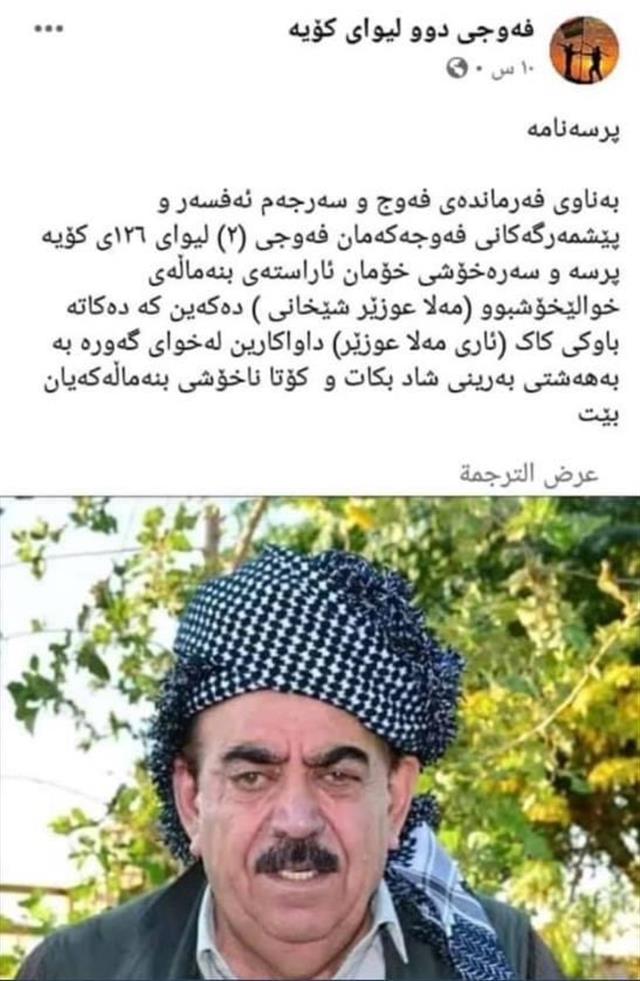
Task: Open the post photo in full view
Action: click(320, 740)
